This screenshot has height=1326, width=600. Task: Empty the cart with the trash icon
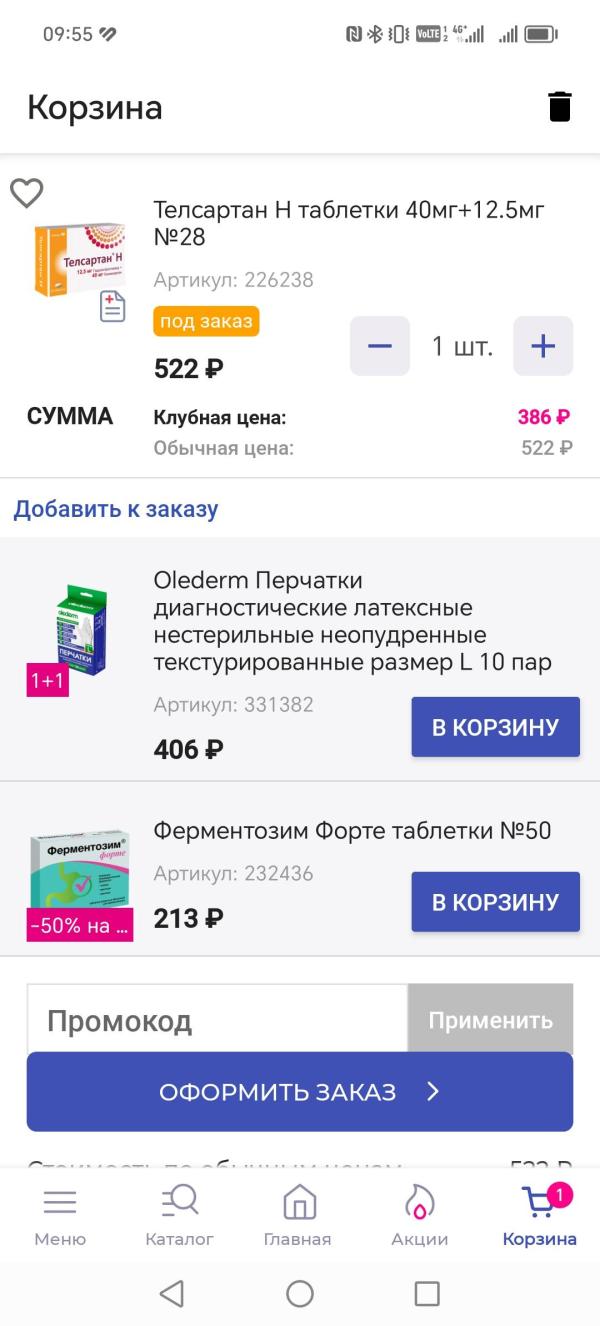[560, 107]
